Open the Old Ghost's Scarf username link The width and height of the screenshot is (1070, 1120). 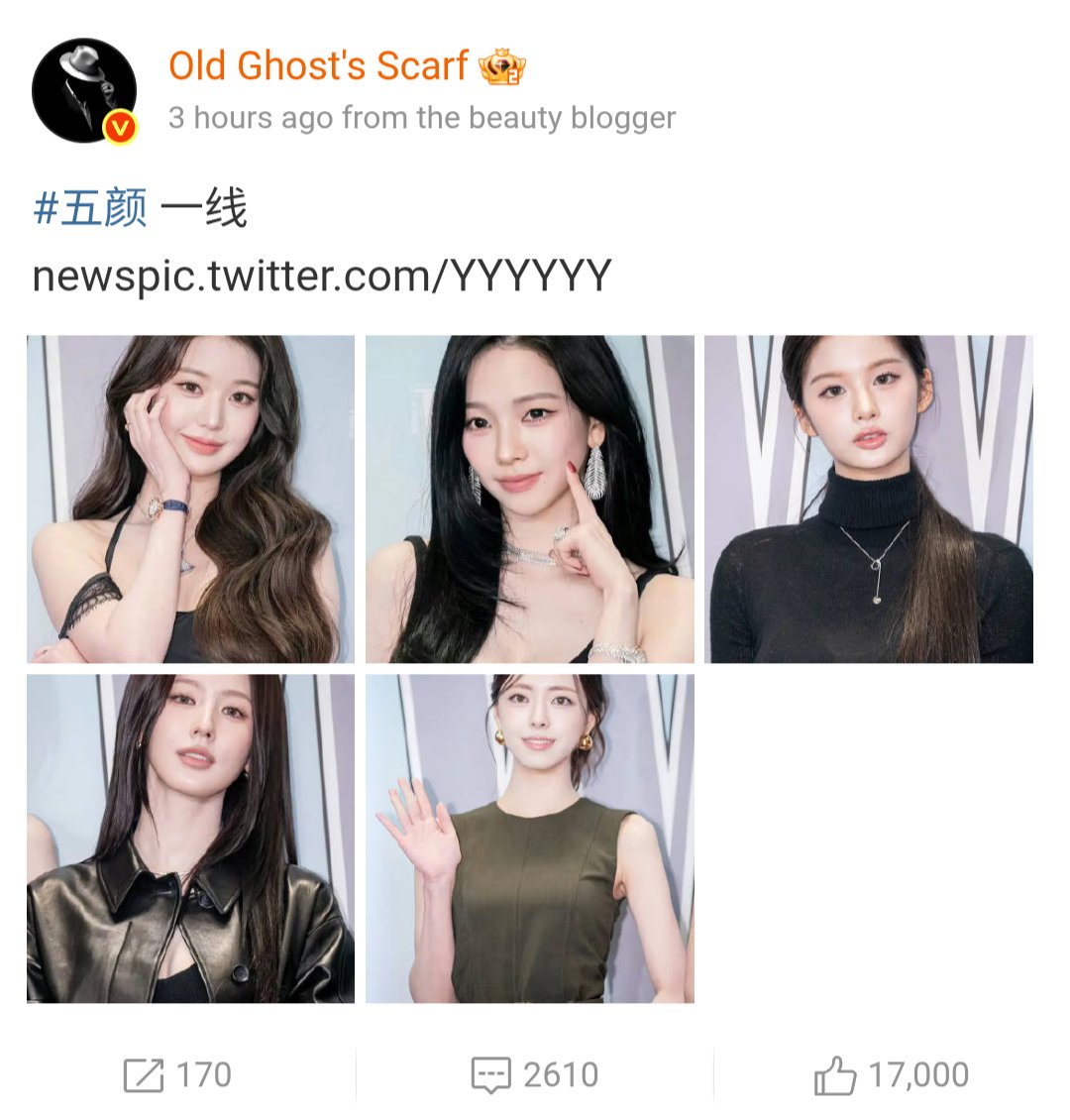317,66
